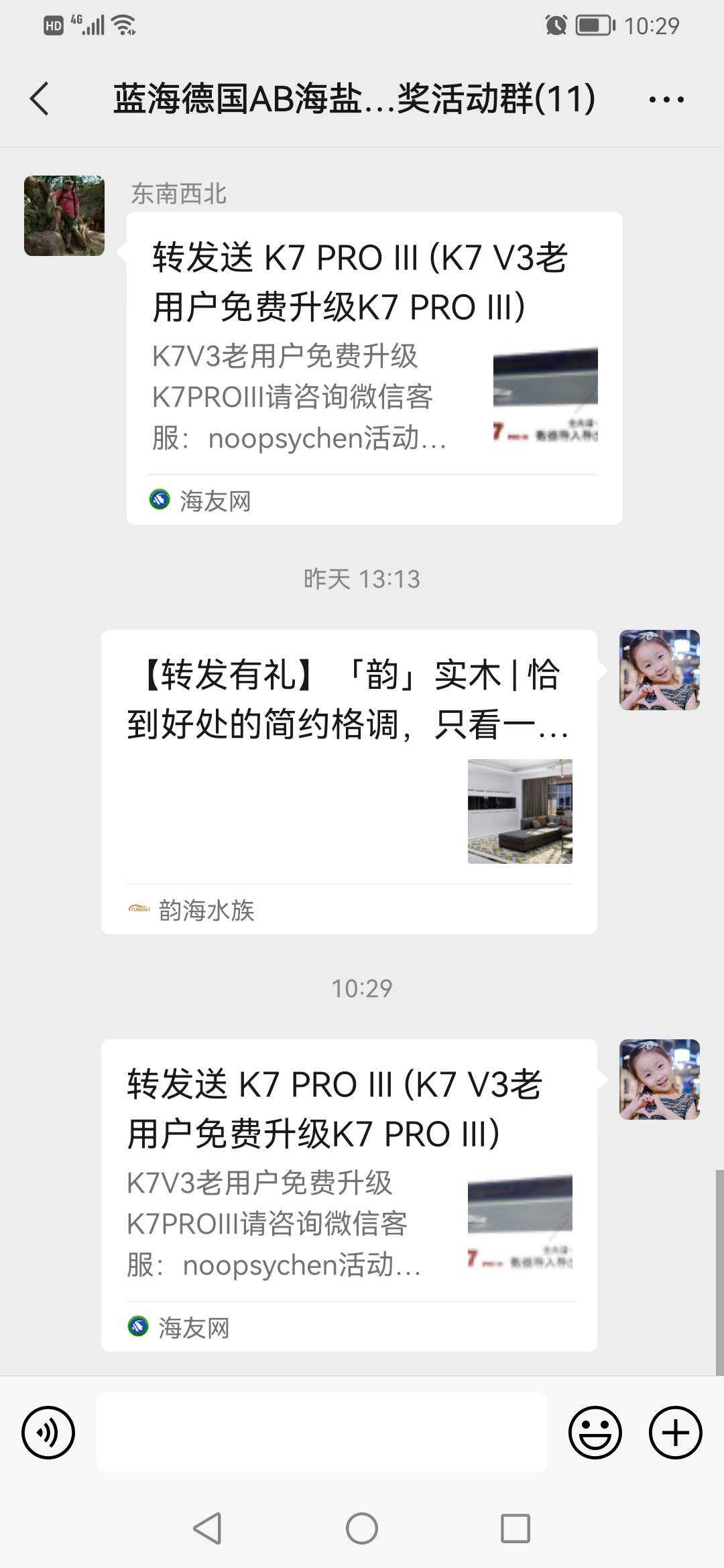The height and width of the screenshot is (1568, 724).
Task: Tap 东南西北's profile avatar
Action: pyautogui.click(x=64, y=216)
